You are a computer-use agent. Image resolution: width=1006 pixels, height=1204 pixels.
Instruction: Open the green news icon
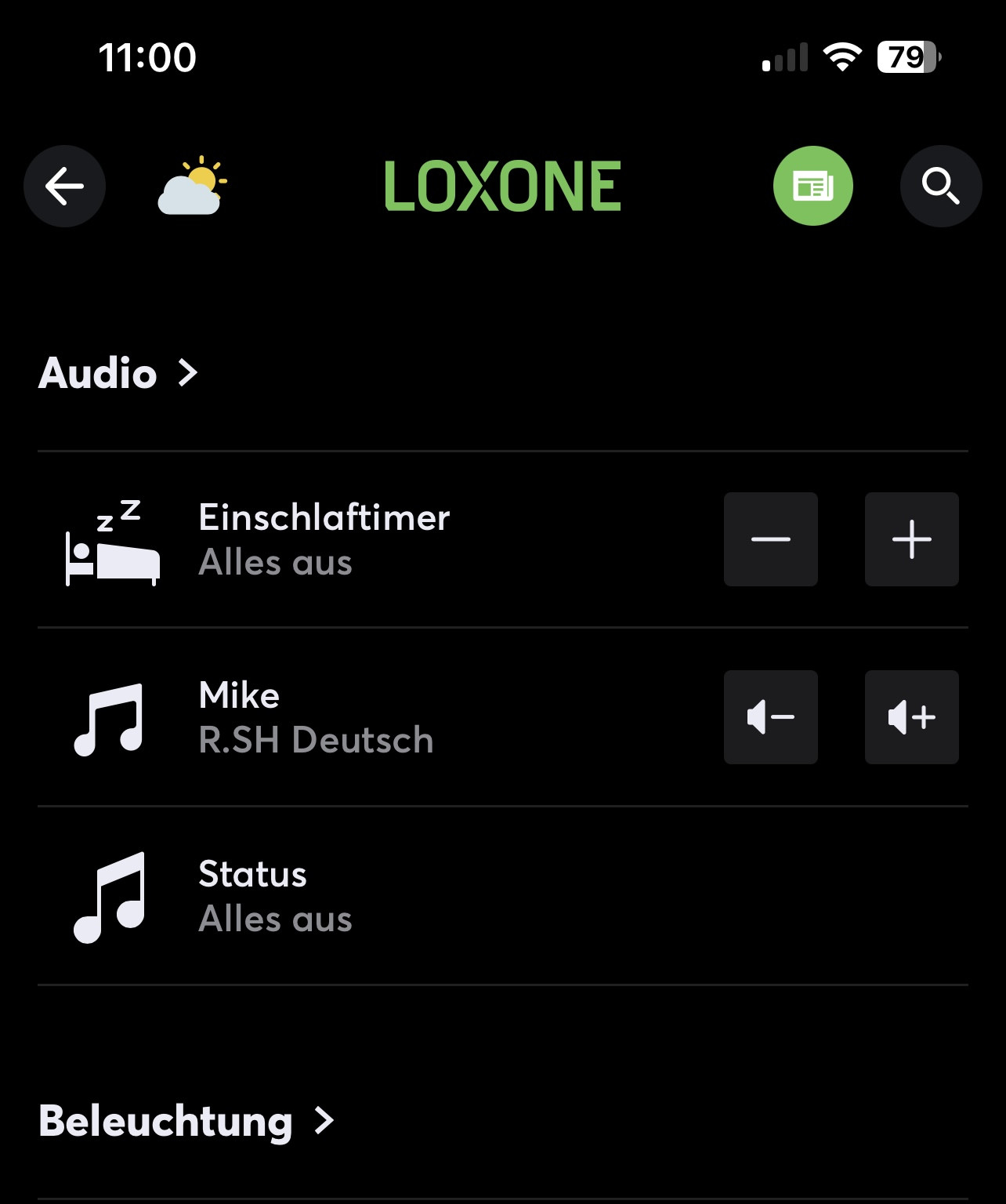(812, 187)
